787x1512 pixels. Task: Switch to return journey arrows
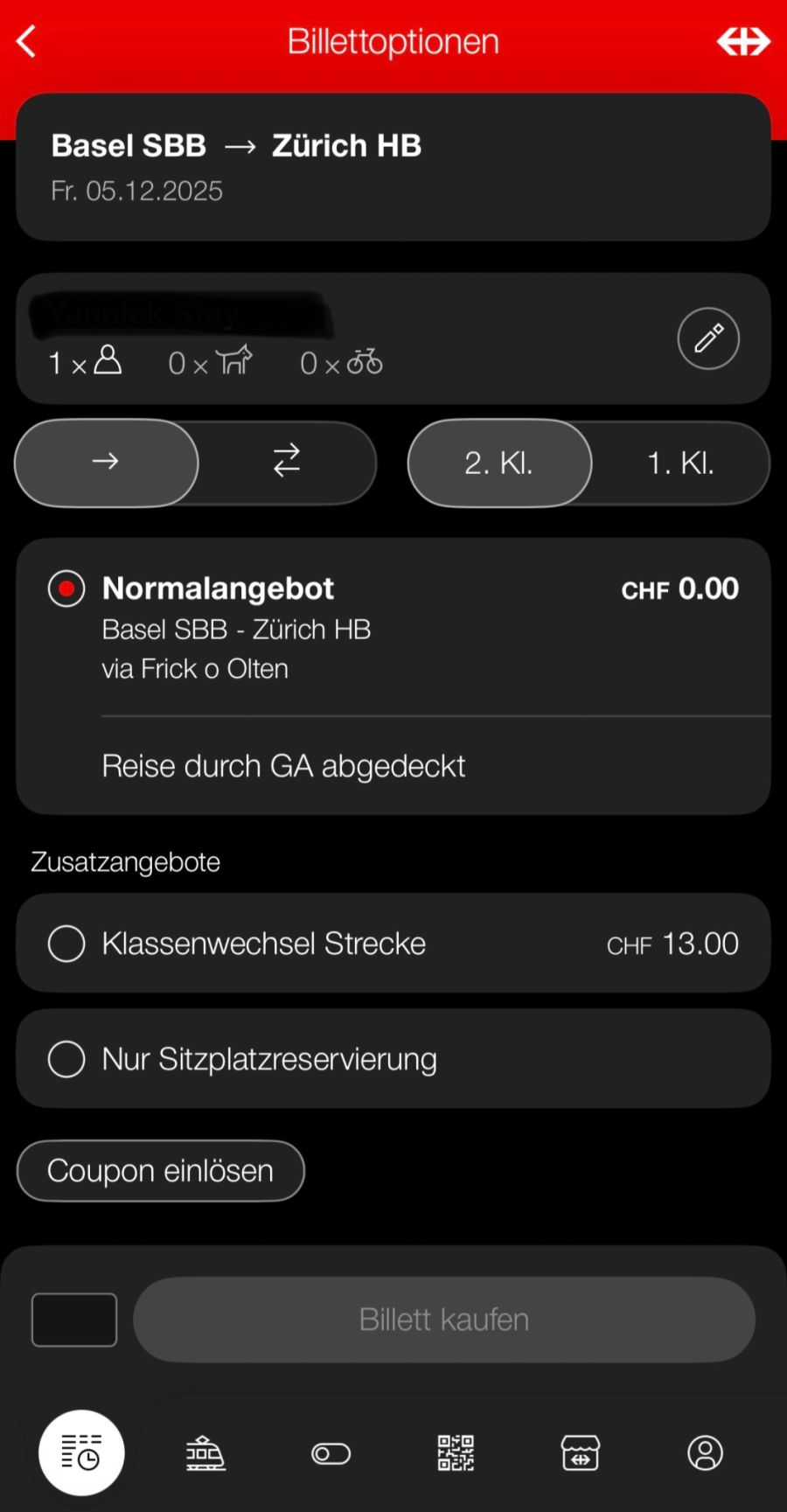[x=286, y=463]
